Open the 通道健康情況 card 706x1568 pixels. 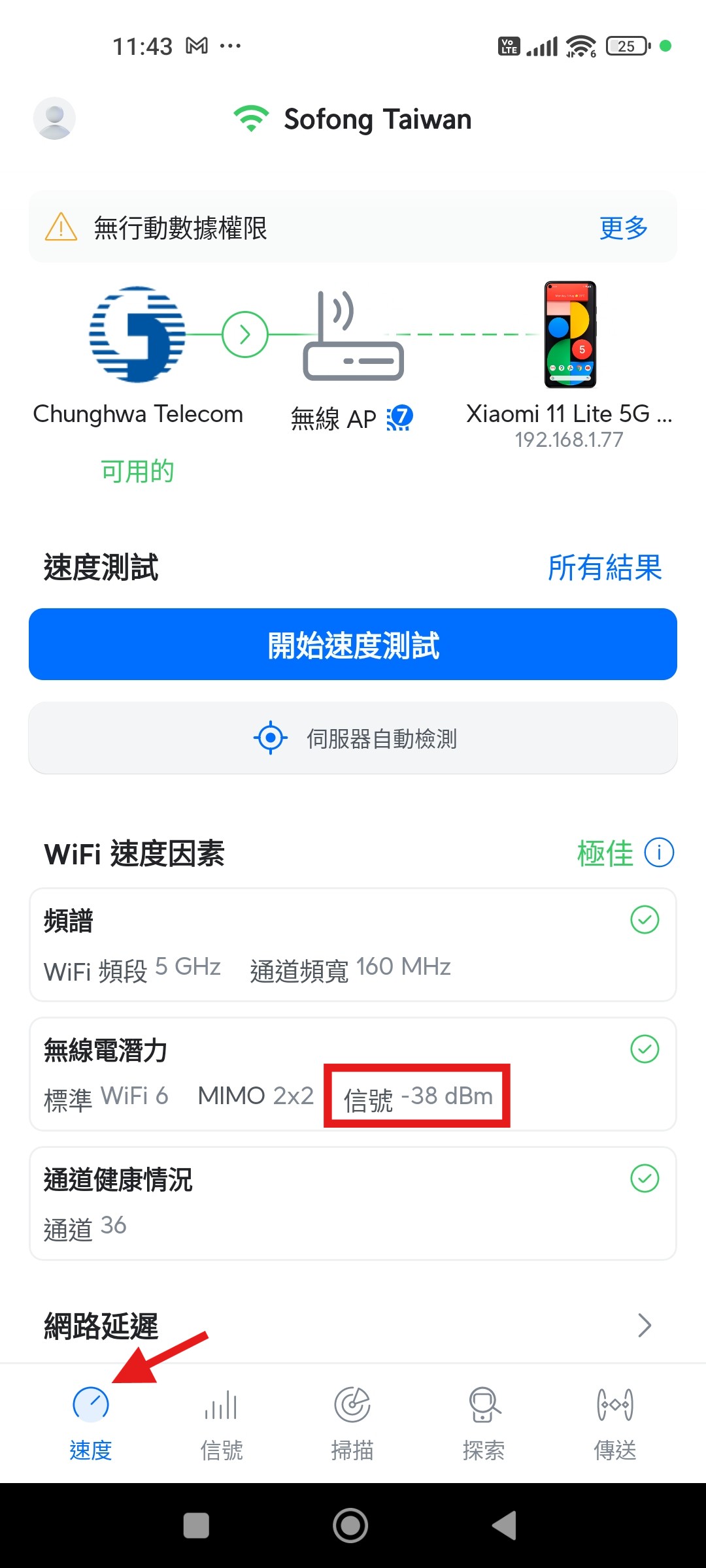point(353,1203)
